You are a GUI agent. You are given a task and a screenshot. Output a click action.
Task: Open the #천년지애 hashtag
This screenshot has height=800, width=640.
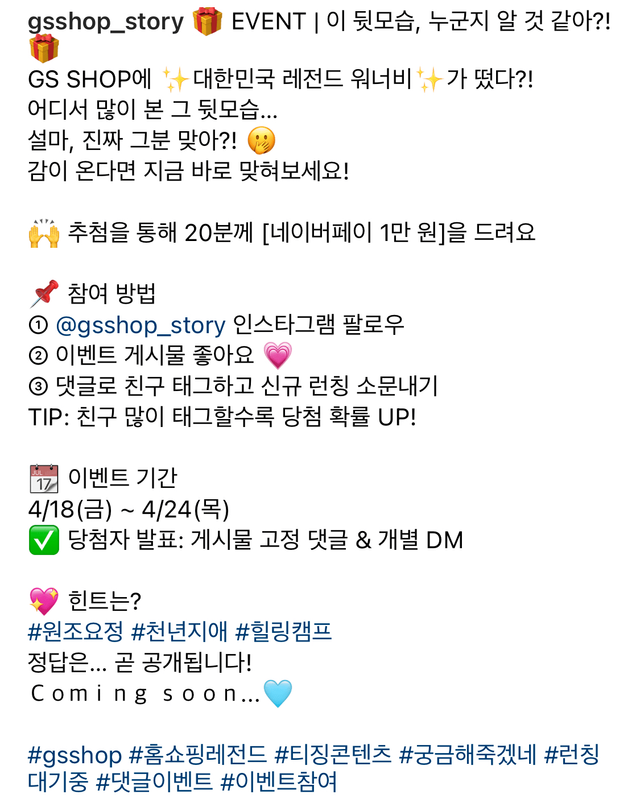(x=178, y=631)
